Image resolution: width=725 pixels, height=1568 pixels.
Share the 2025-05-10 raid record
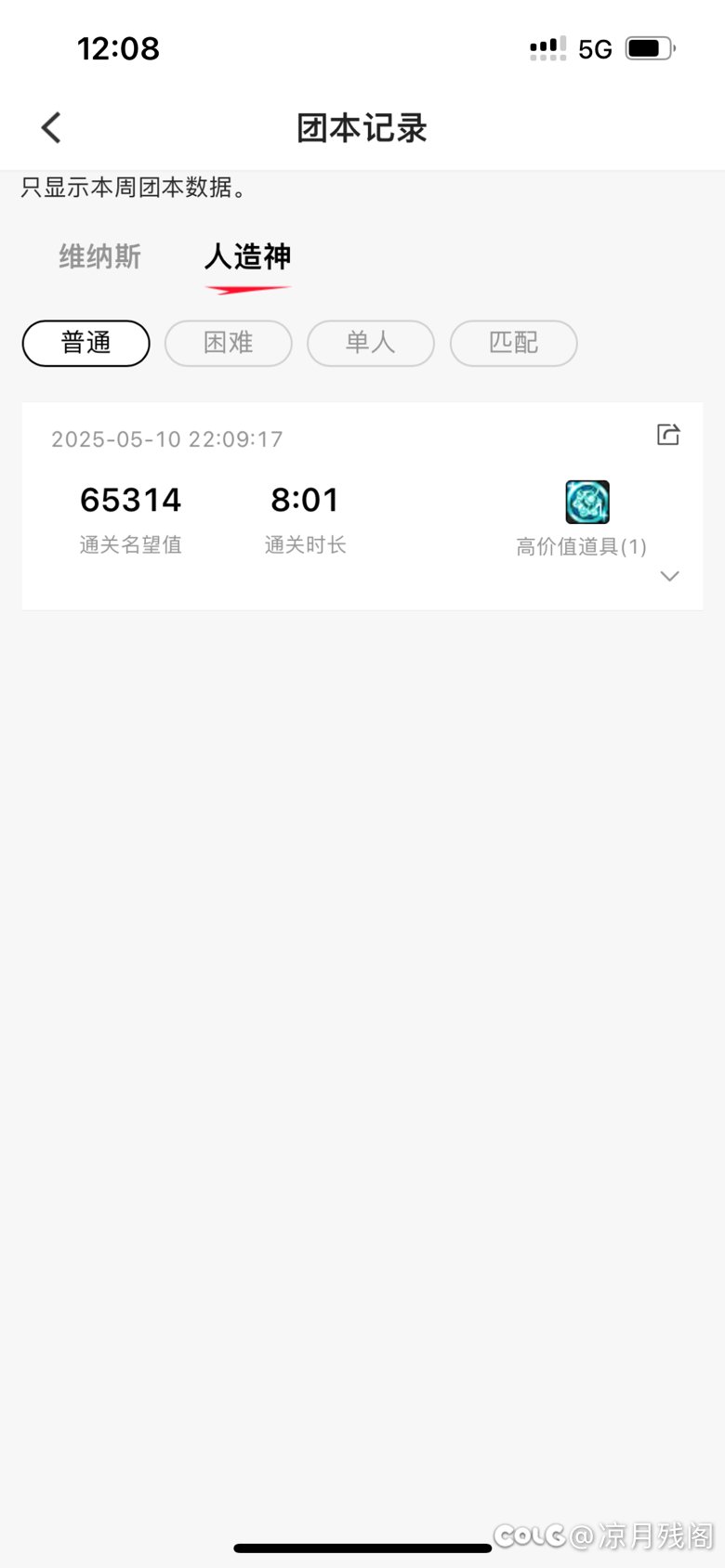pyautogui.click(x=668, y=434)
